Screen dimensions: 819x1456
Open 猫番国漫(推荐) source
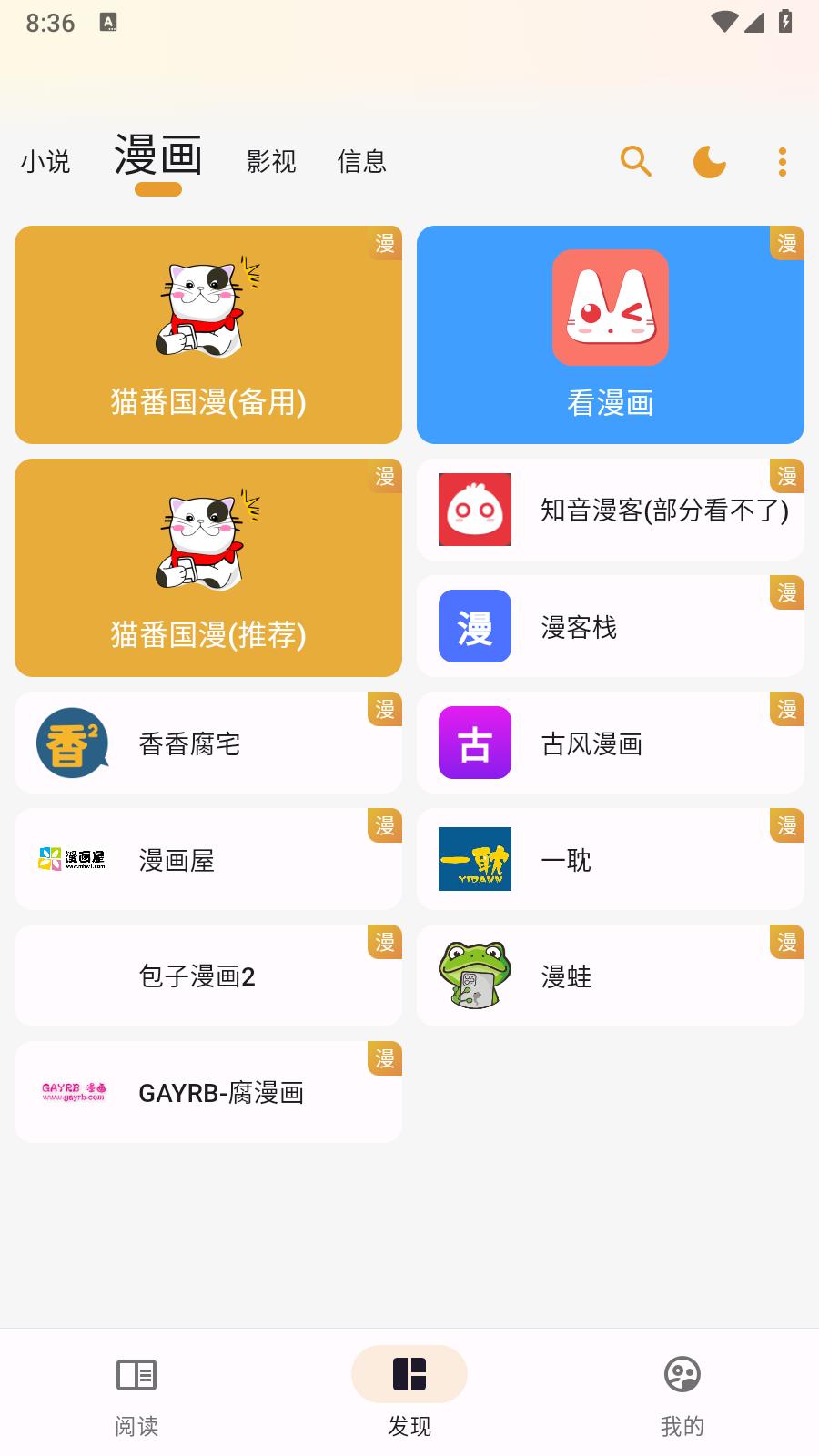point(207,567)
